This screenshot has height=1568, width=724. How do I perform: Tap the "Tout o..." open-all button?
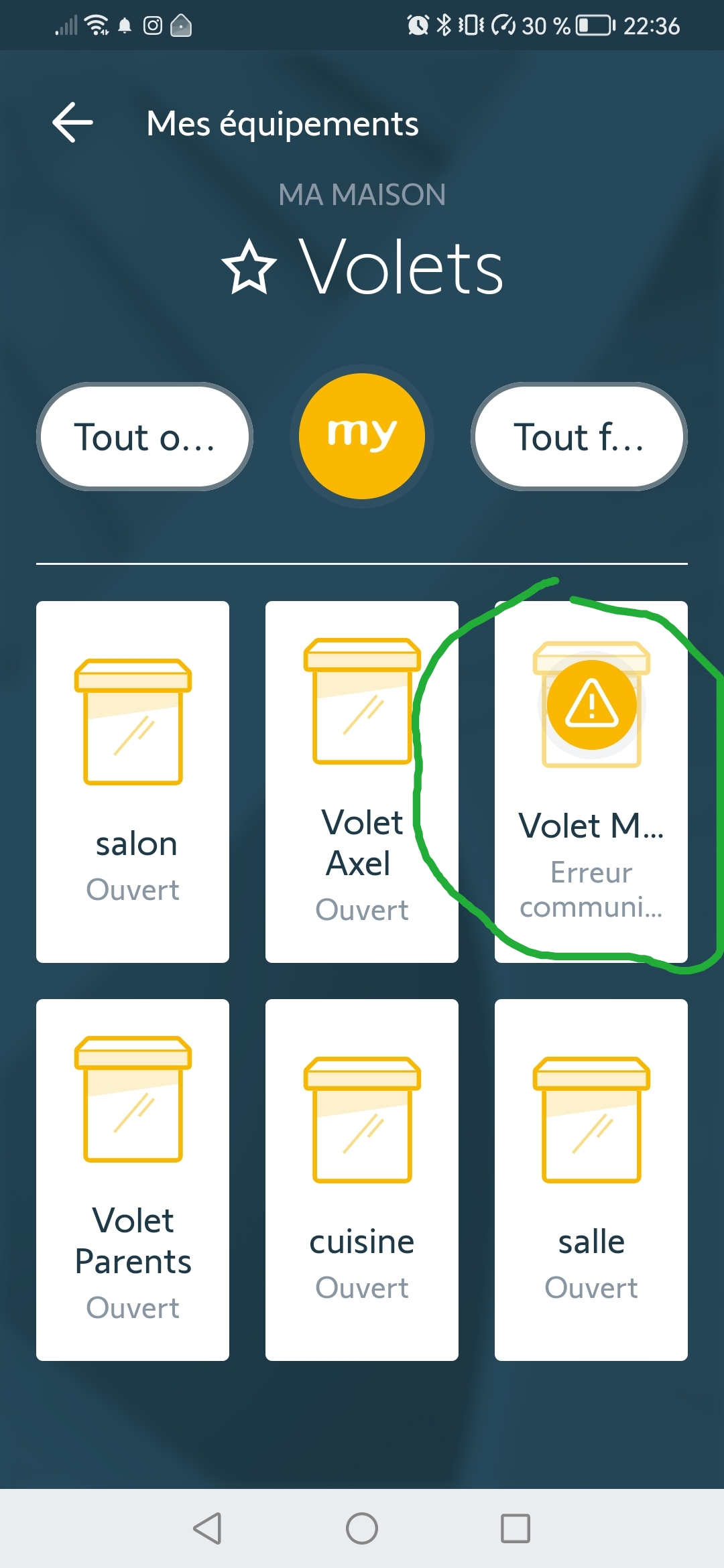point(145,437)
